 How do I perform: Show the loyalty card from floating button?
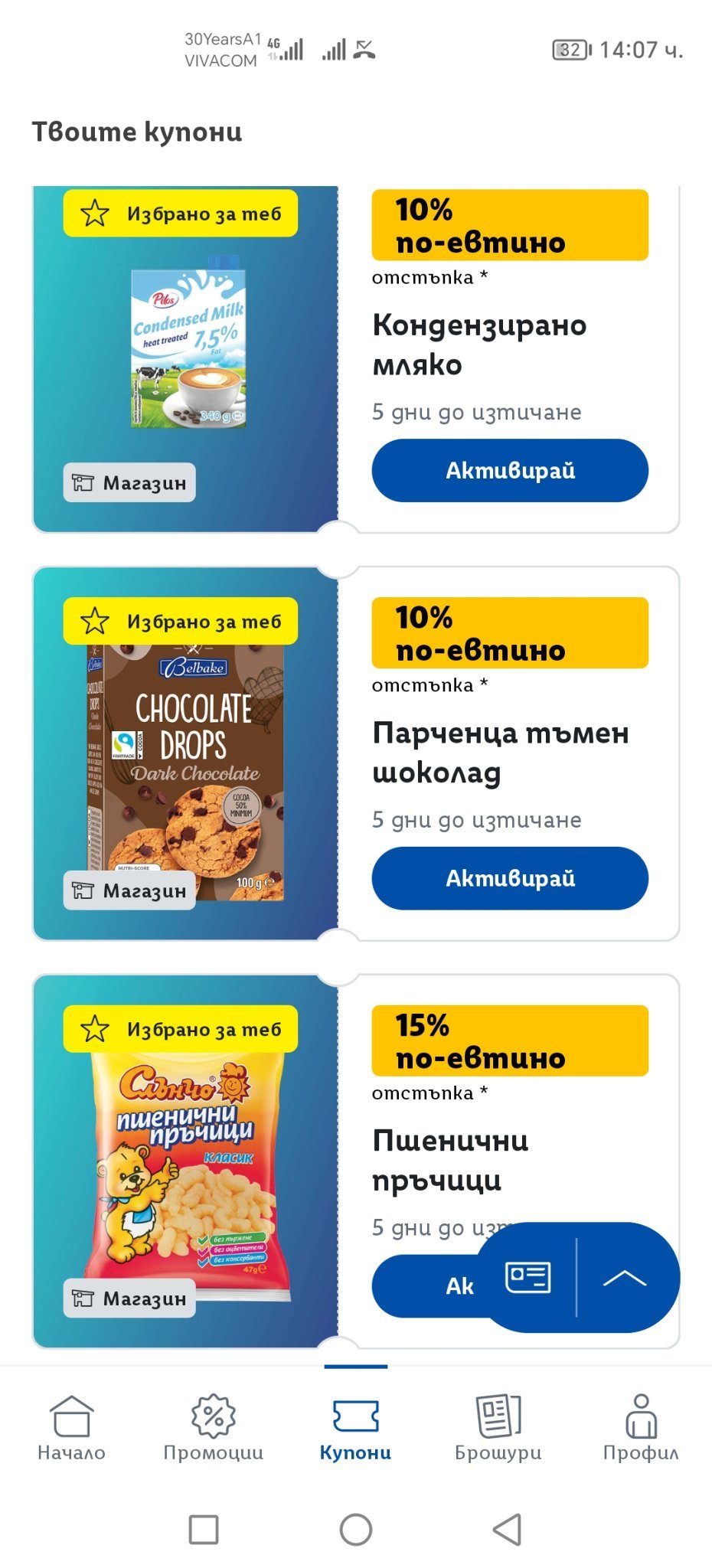528,1277
